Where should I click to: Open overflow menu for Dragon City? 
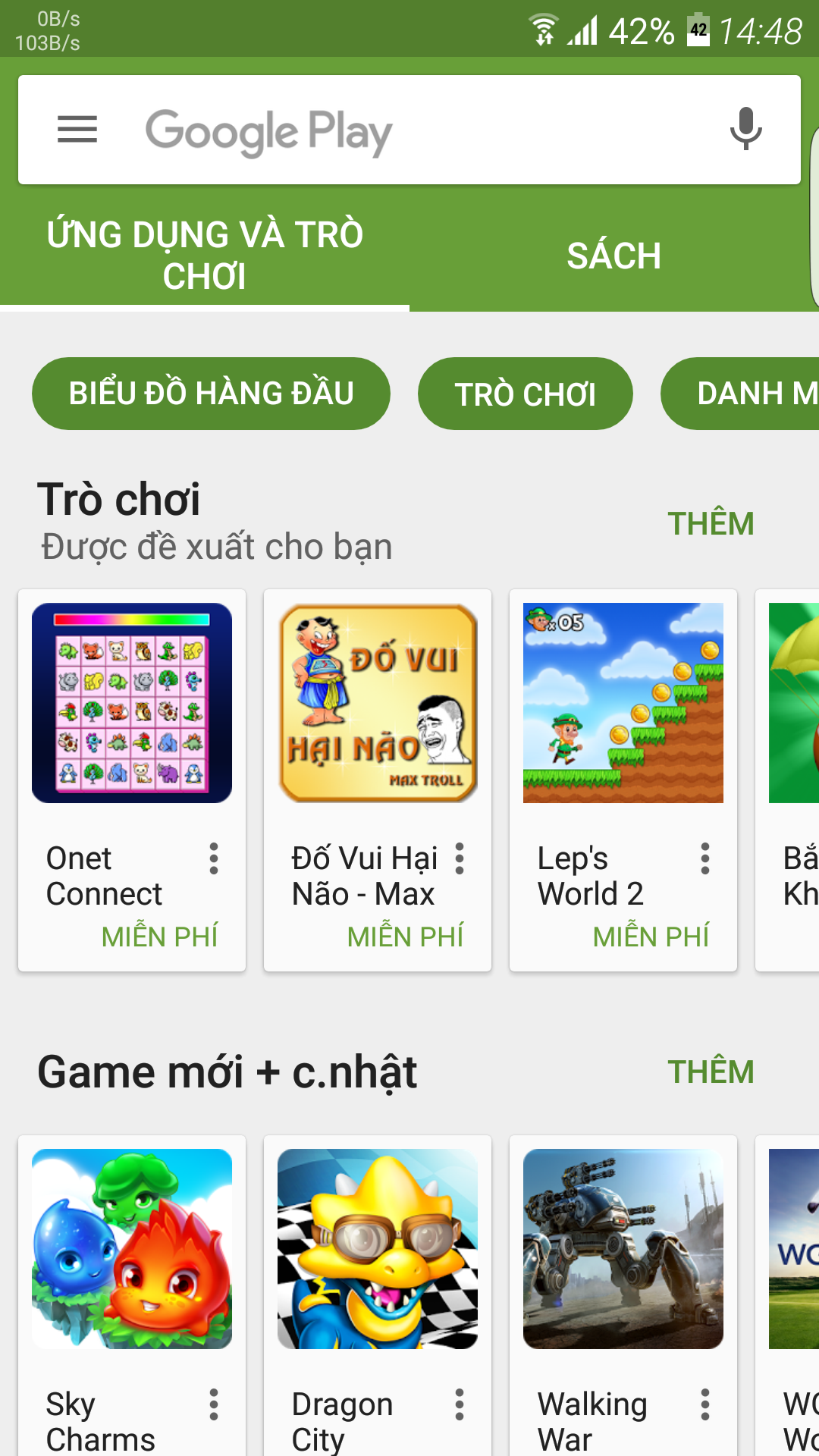460,1404
